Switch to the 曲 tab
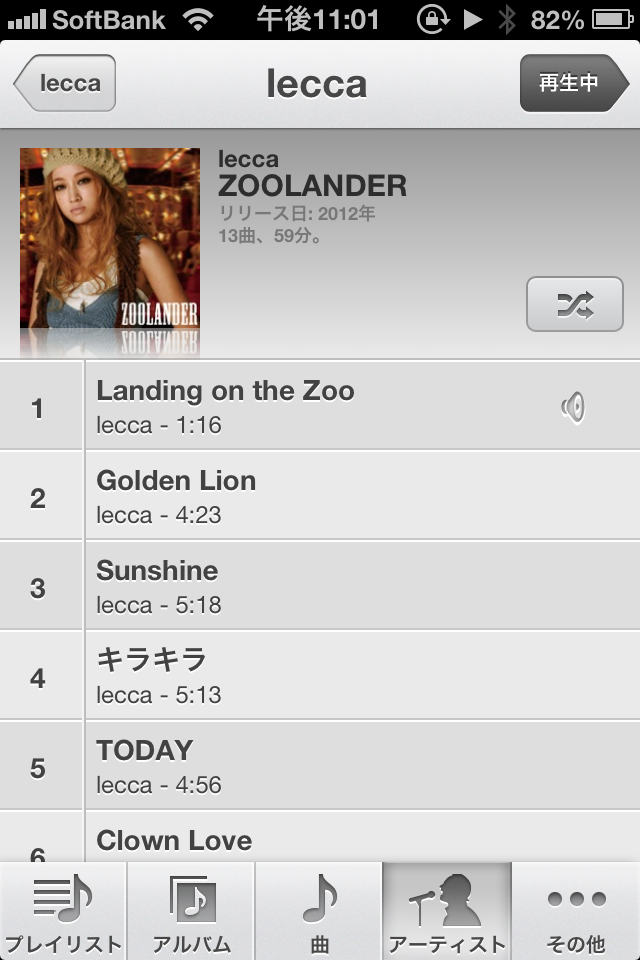640x960 pixels. point(319,912)
